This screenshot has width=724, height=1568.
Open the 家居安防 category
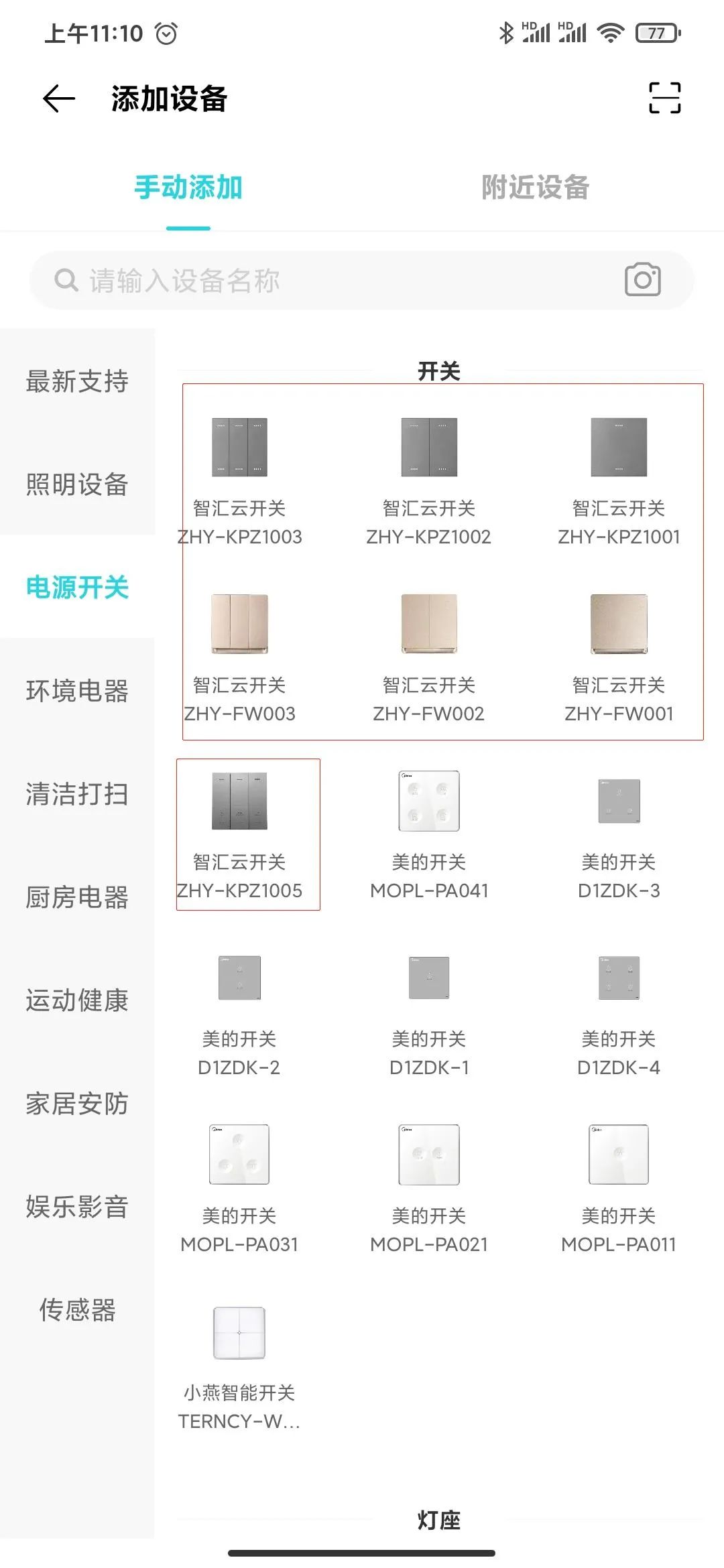click(x=77, y=1104)
